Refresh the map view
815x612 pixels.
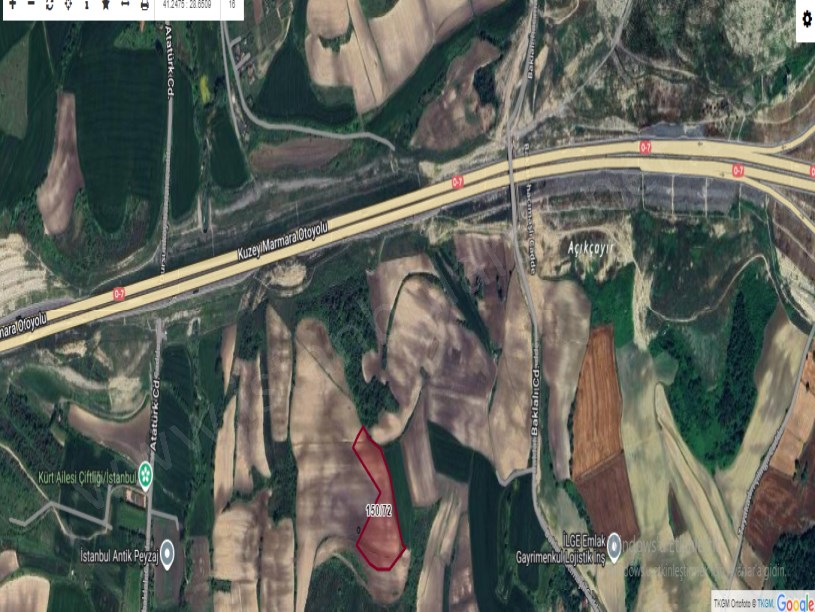[x=50, y=5]
